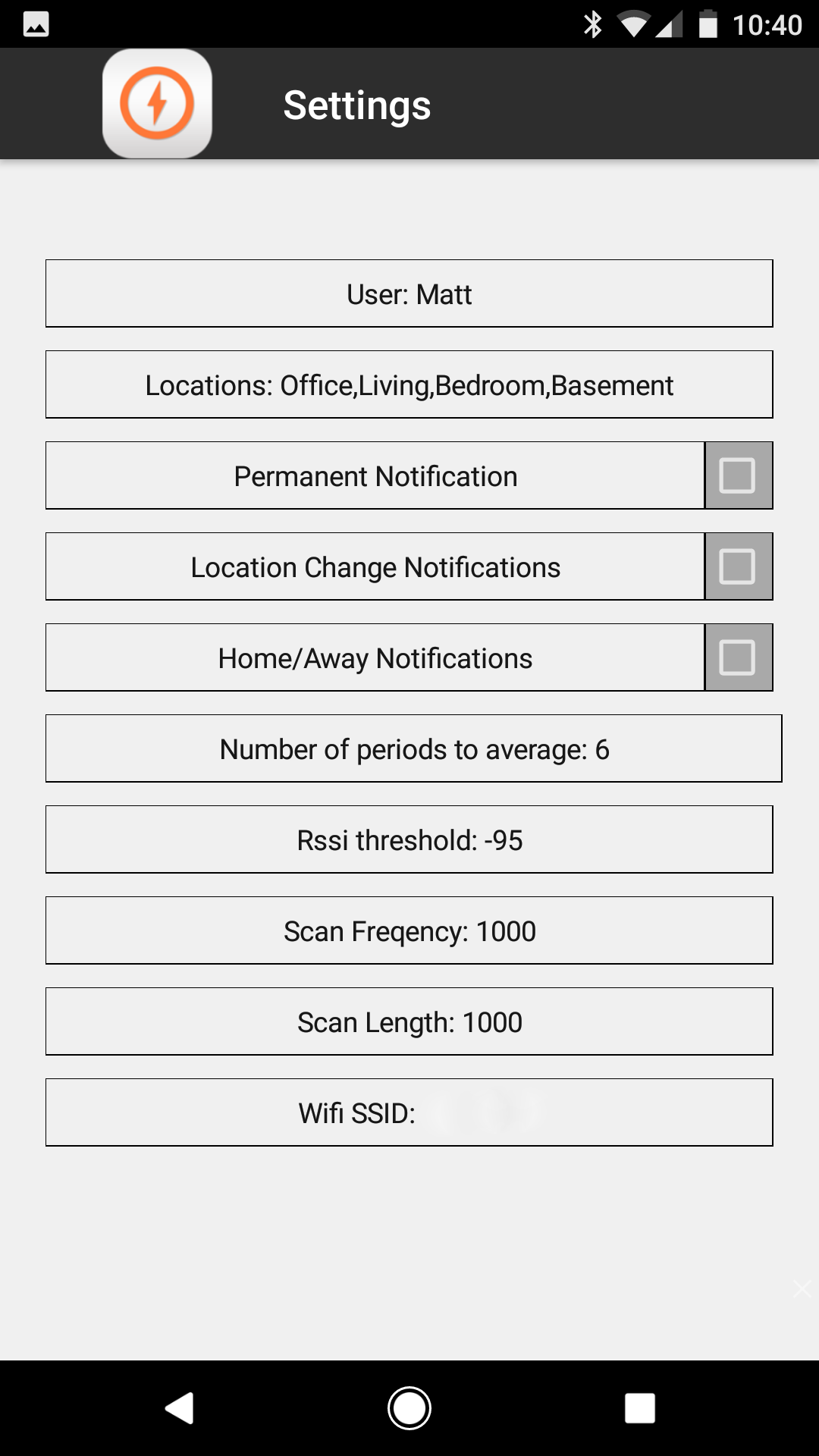Go back using the system back button
The image size is (819, 1456).
pos(180,1408)
